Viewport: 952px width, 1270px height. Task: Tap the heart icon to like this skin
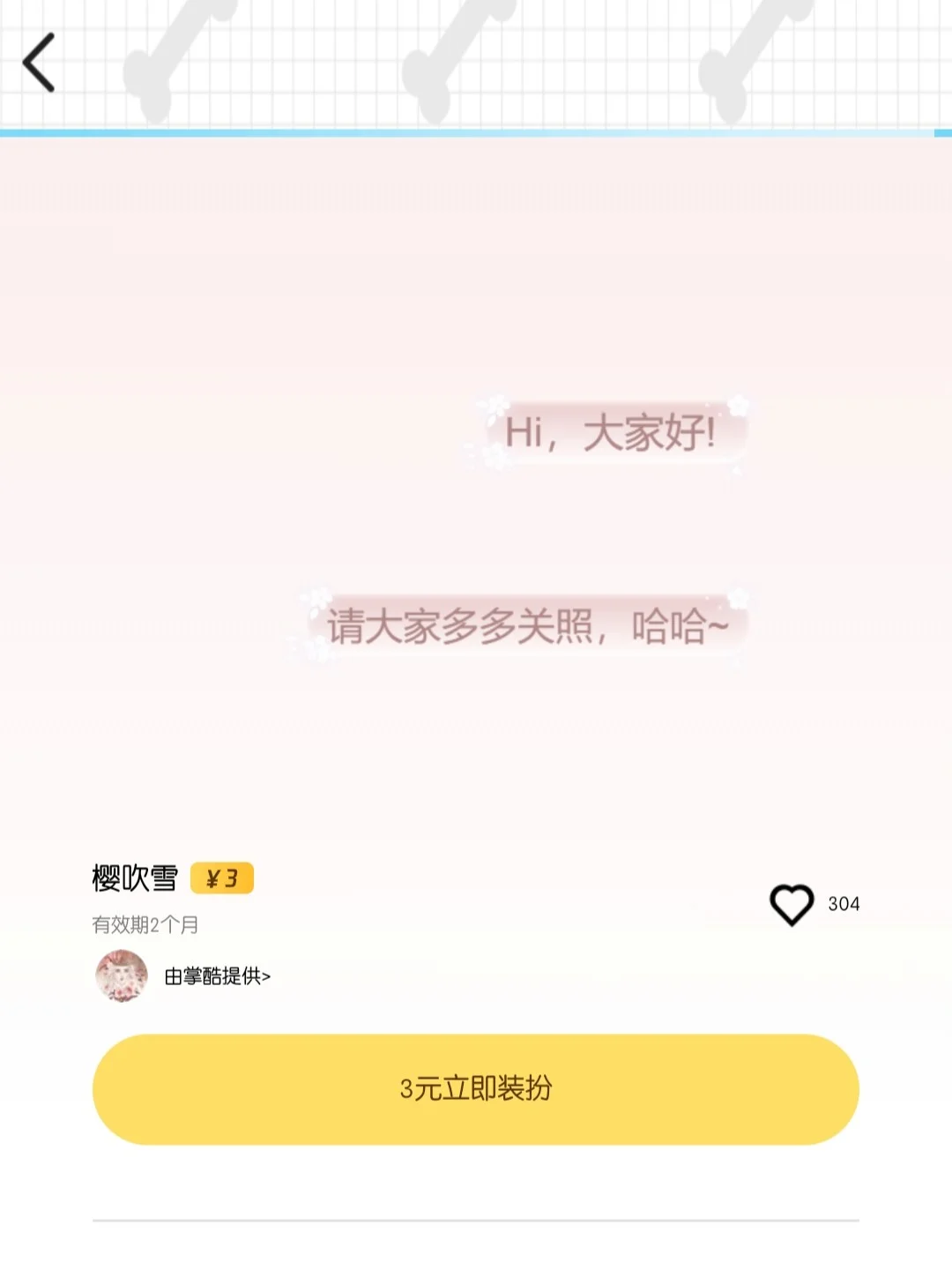[791, 903]
